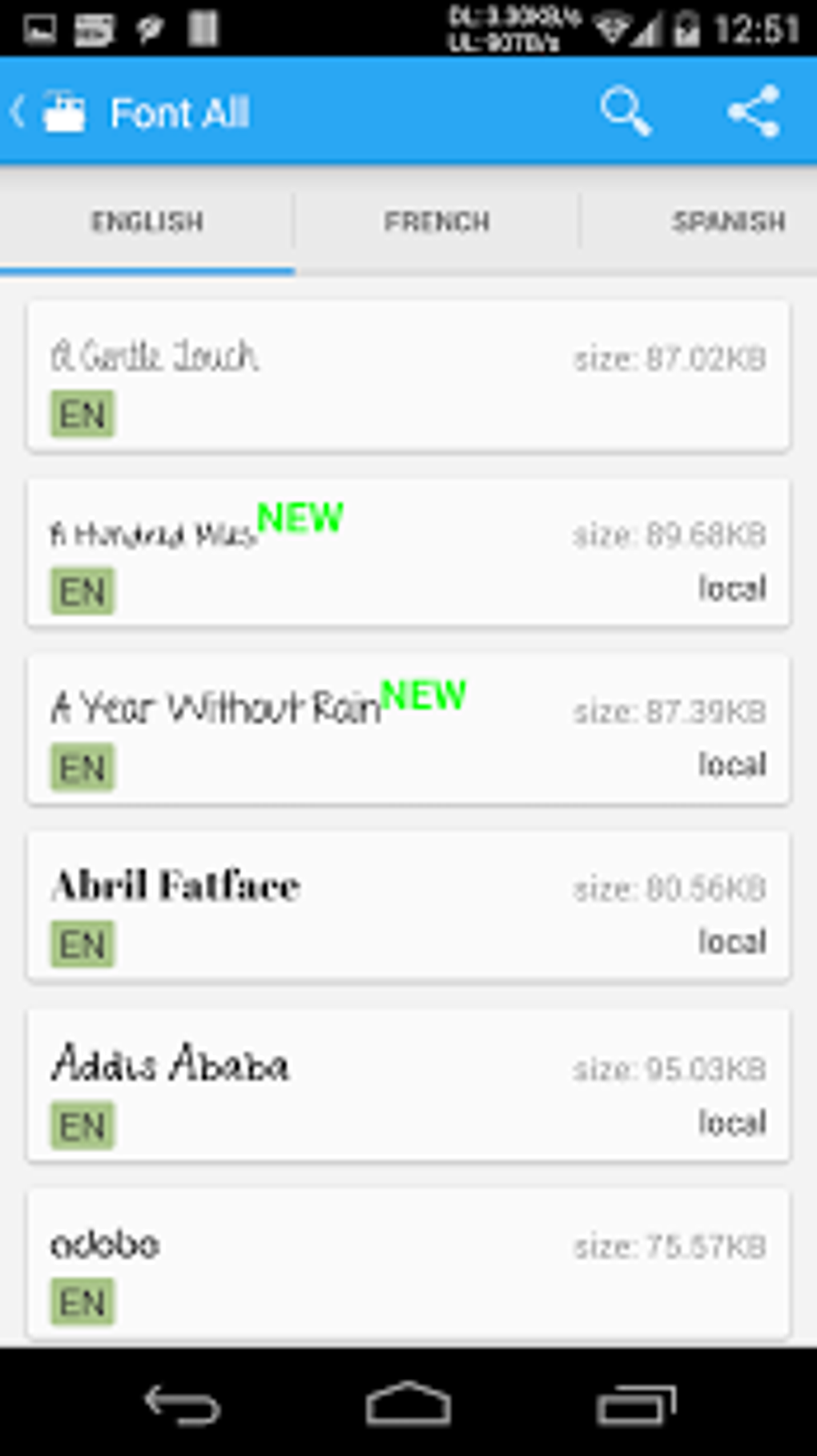This screenshot has height=1456, width=817.
Task: Tap the system home button
Action: click(x=408, y=1403)
